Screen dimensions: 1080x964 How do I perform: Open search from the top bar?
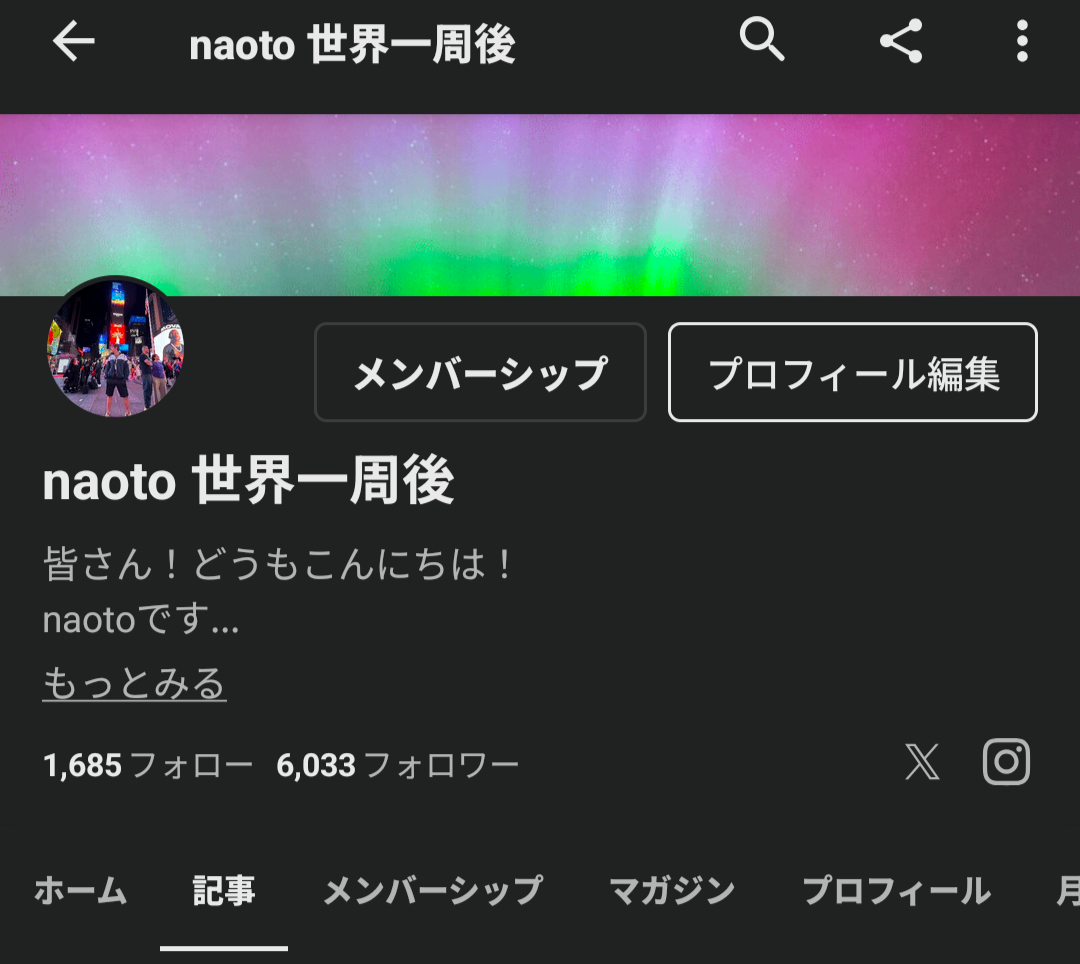pyautogui.click(x=762, y=42)
